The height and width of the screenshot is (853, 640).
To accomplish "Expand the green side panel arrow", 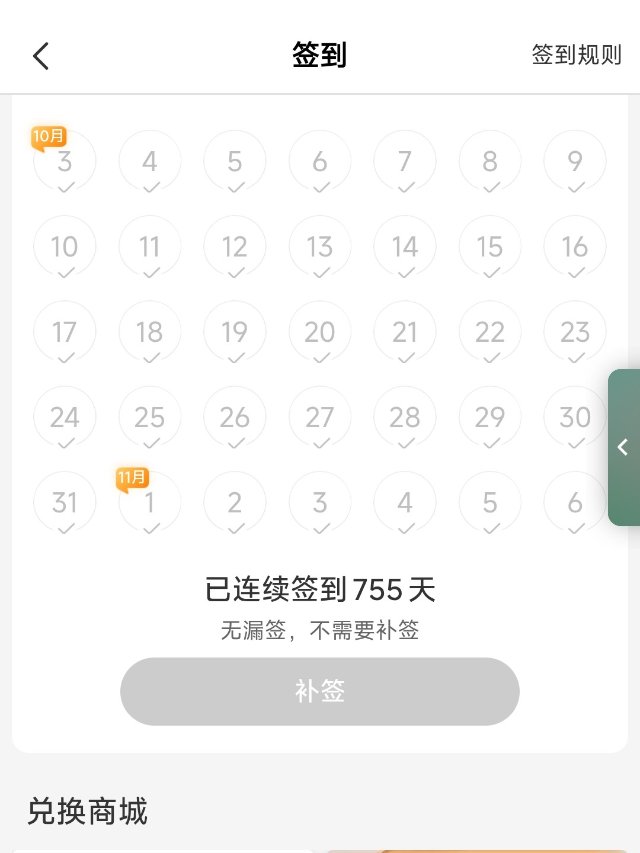I will point(623,447).
